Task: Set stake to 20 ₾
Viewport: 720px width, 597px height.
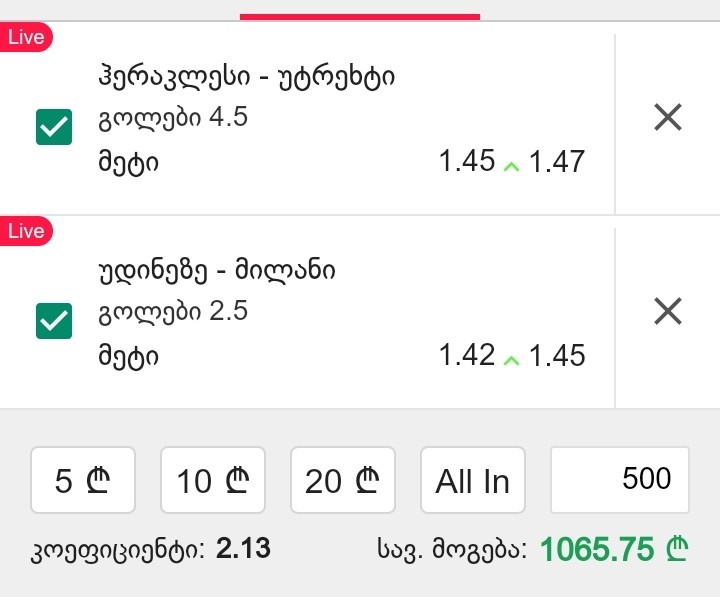Action: click(343, 481)
